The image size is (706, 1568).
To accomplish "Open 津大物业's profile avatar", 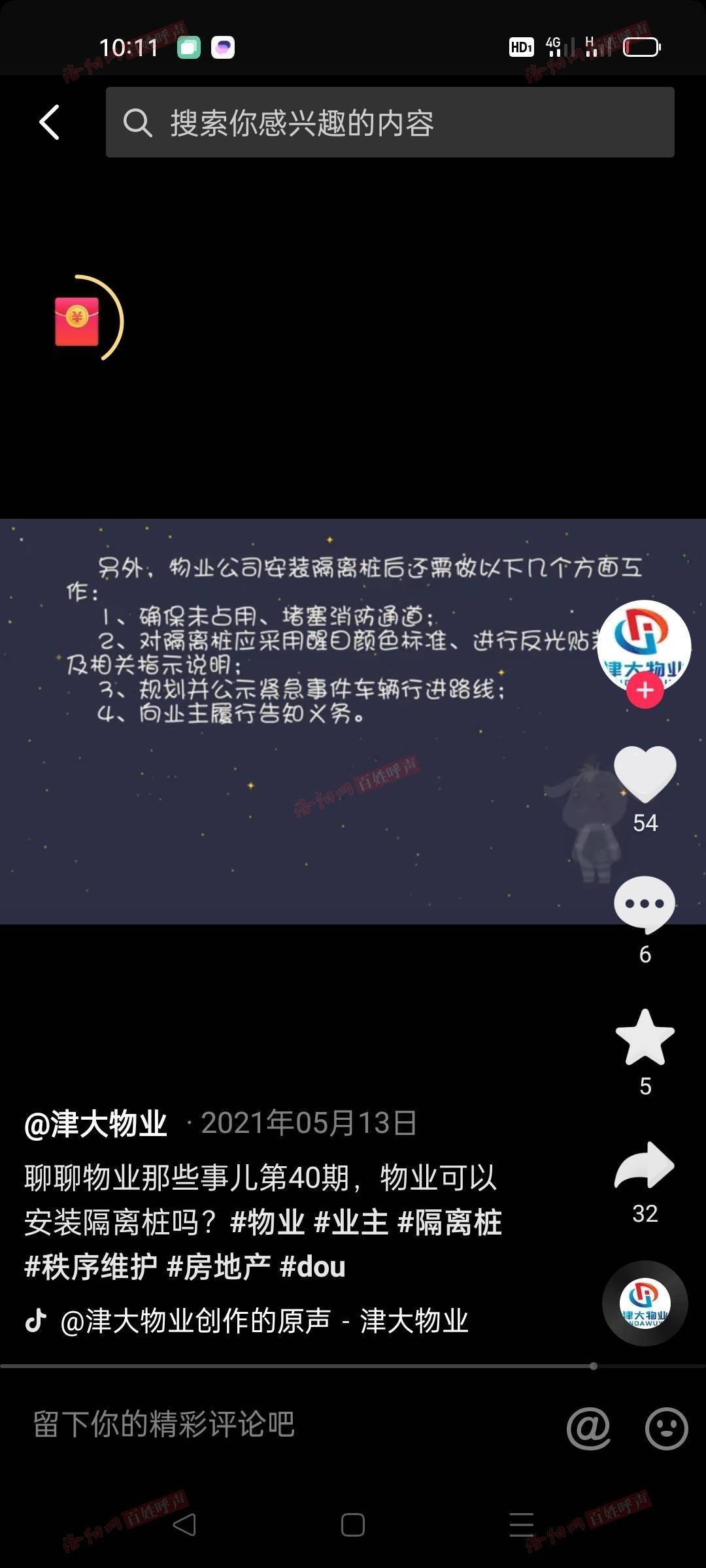I will pos(644,643).
